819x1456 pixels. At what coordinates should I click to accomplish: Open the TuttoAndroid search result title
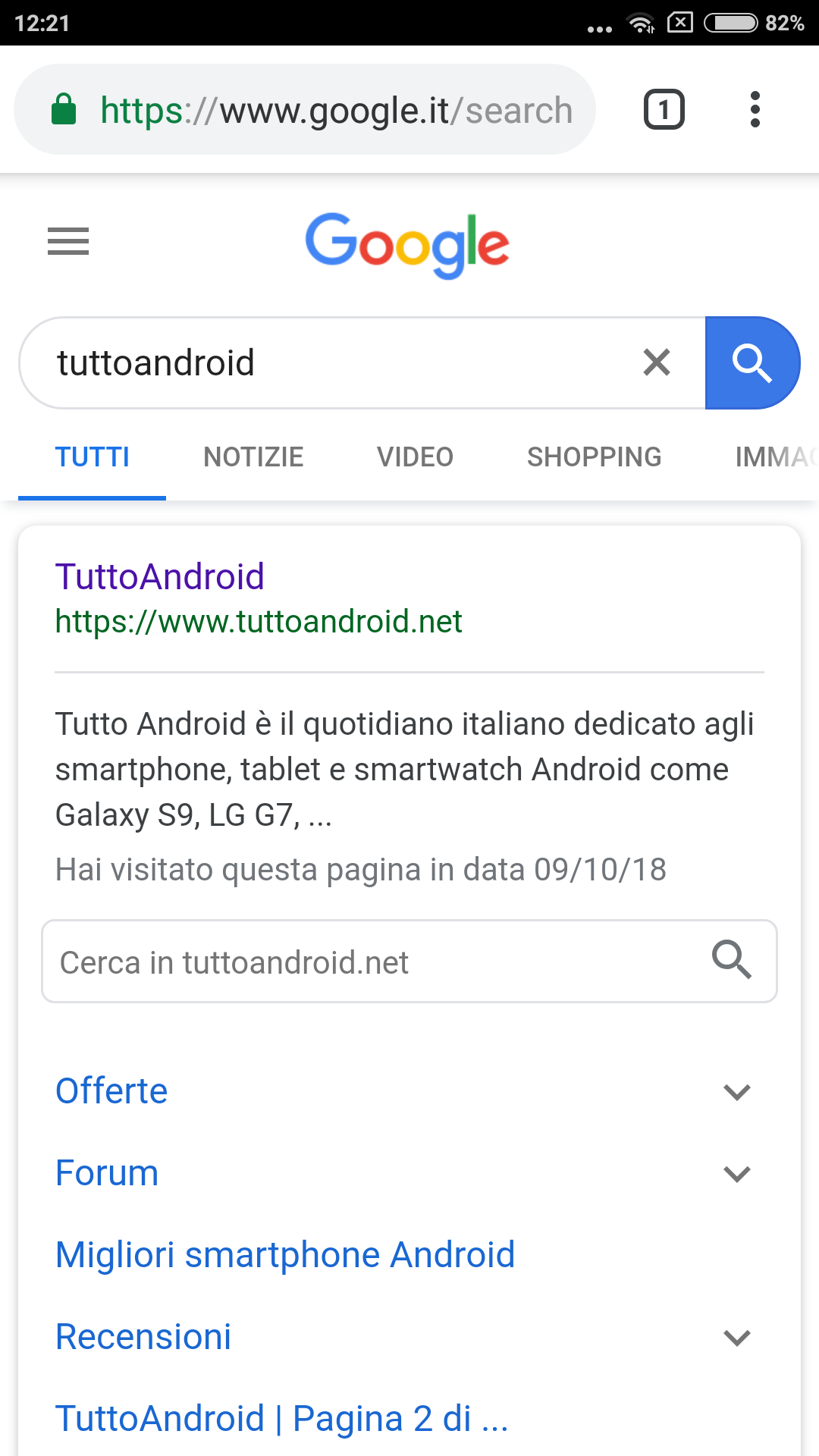(x=160, y=577)
